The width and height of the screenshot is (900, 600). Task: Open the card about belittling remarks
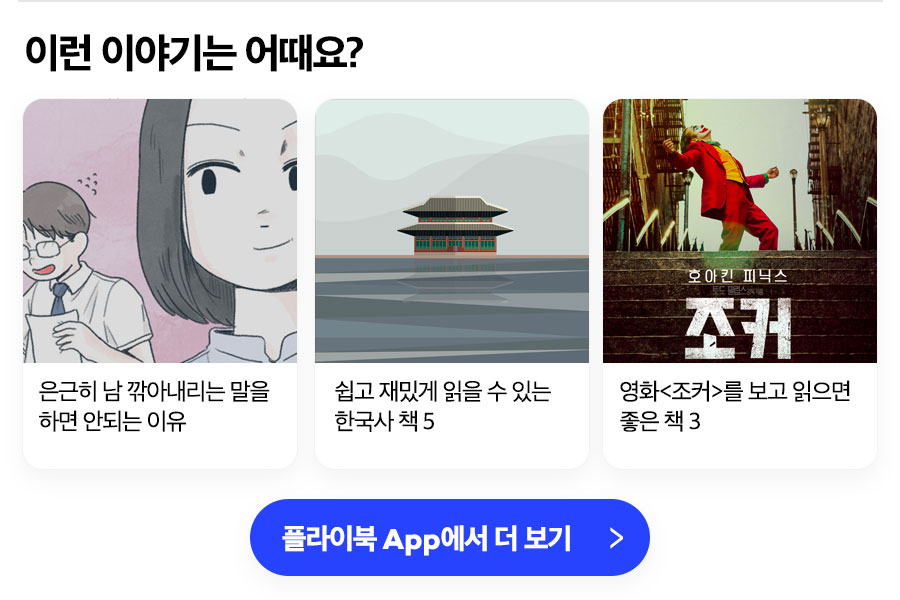[160, 284]
